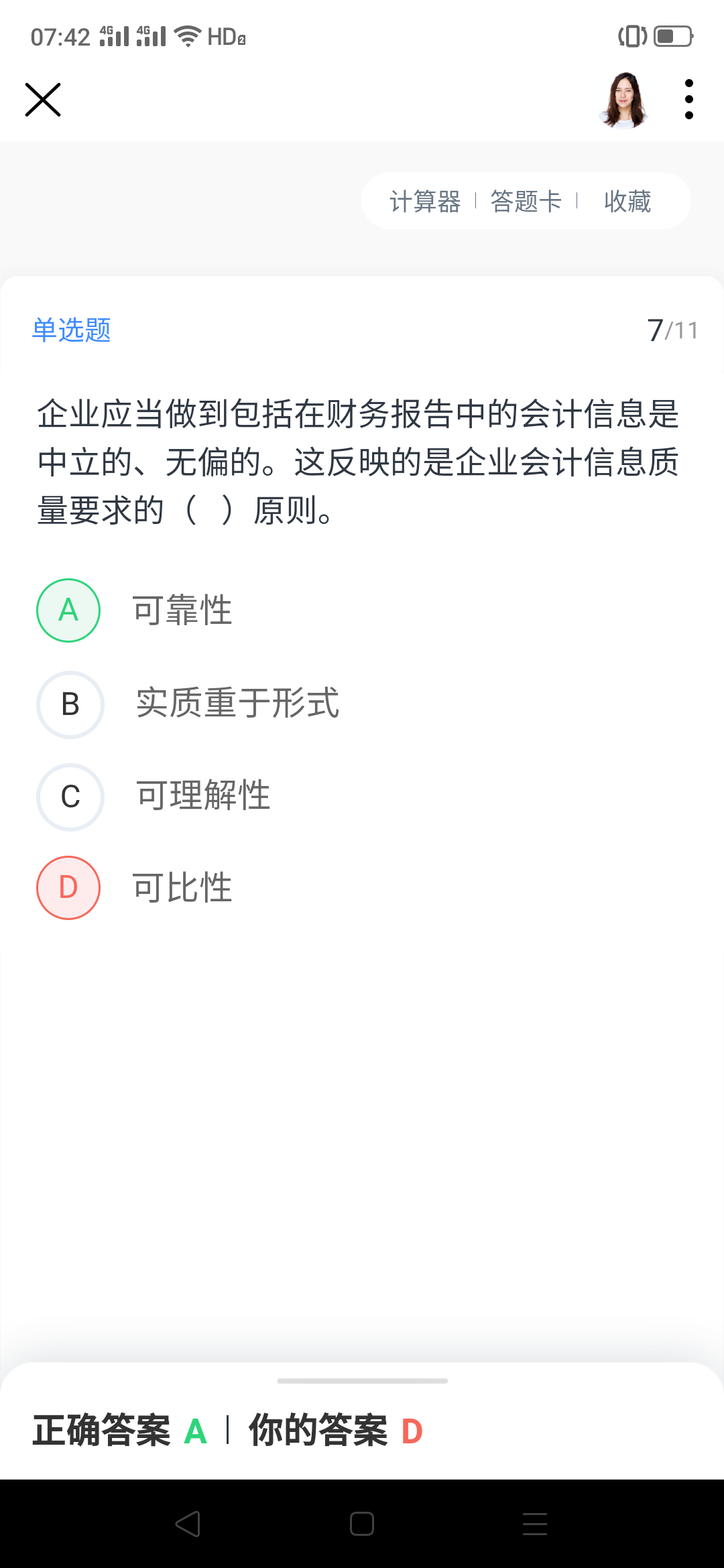Tap the profile avatar picture
Viewport: 724px width, 1568px height.
click(624, 100)
